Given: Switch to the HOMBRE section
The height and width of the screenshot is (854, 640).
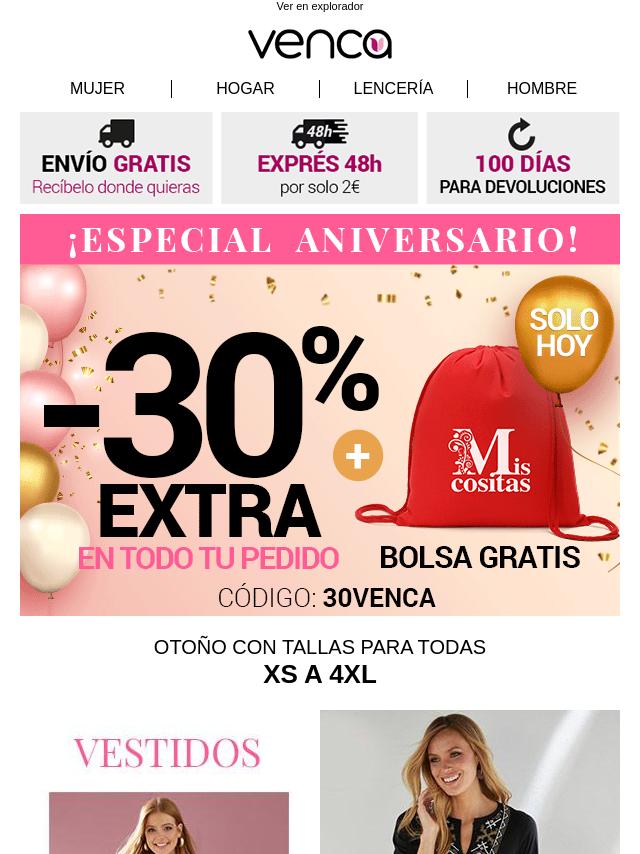Looking at the screenshot, I should [x=541, y=89].
